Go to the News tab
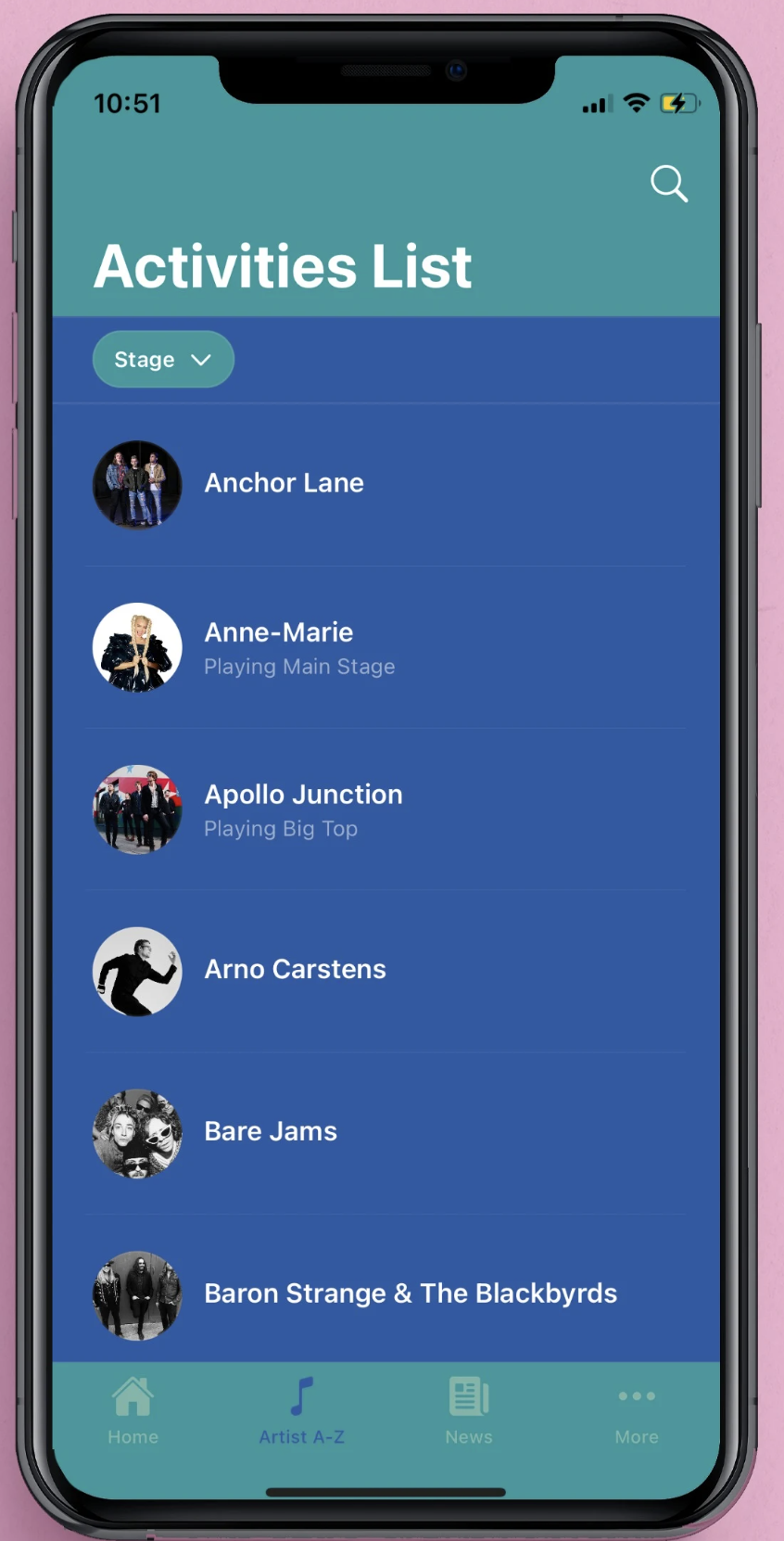 coord(469,1410)
